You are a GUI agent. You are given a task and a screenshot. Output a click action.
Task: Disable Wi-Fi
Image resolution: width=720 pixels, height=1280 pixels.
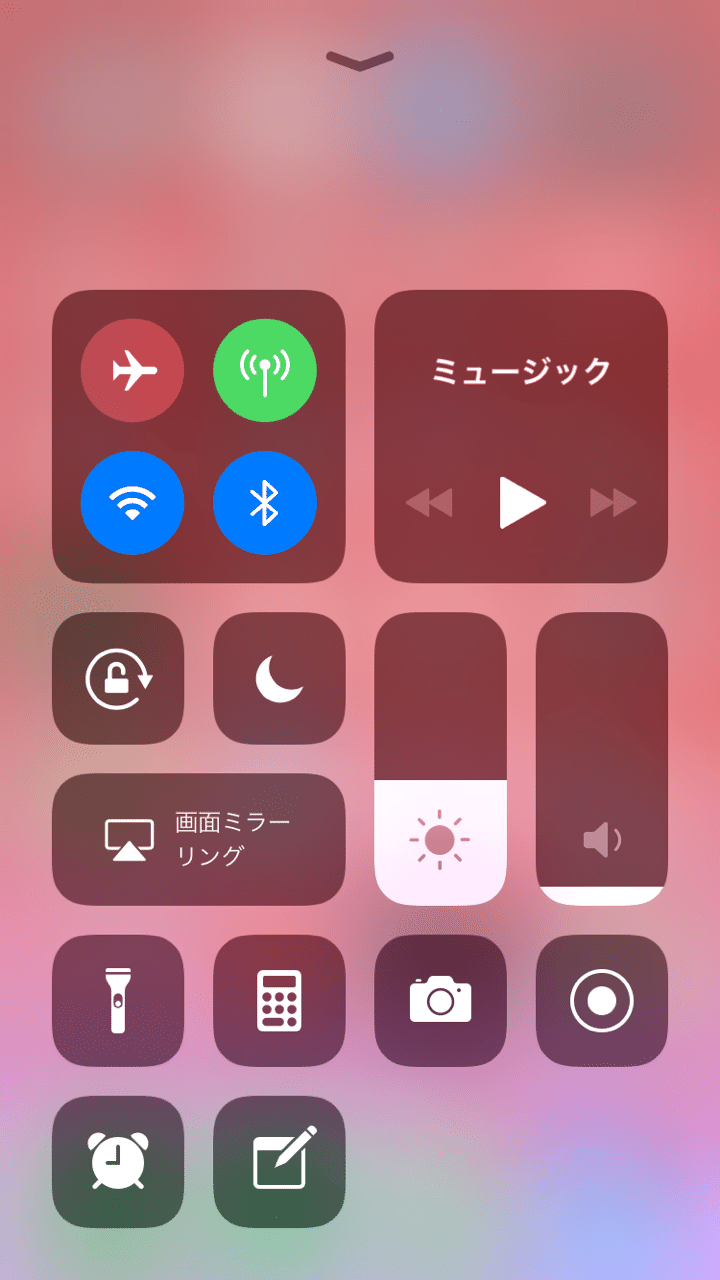(x=132, y=502)
